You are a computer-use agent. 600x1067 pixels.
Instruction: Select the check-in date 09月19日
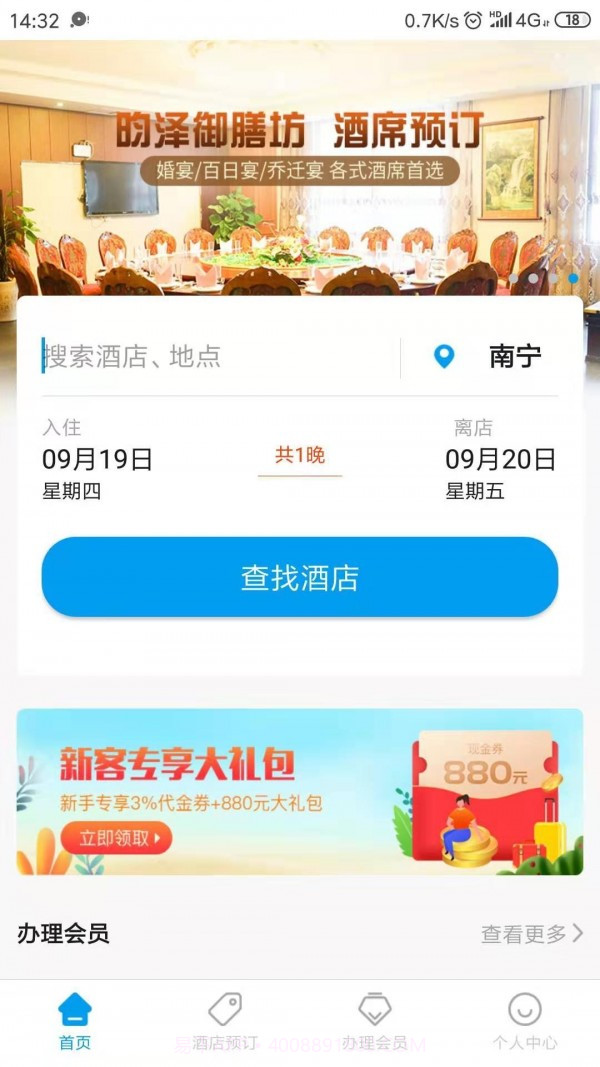click(97, 460)
